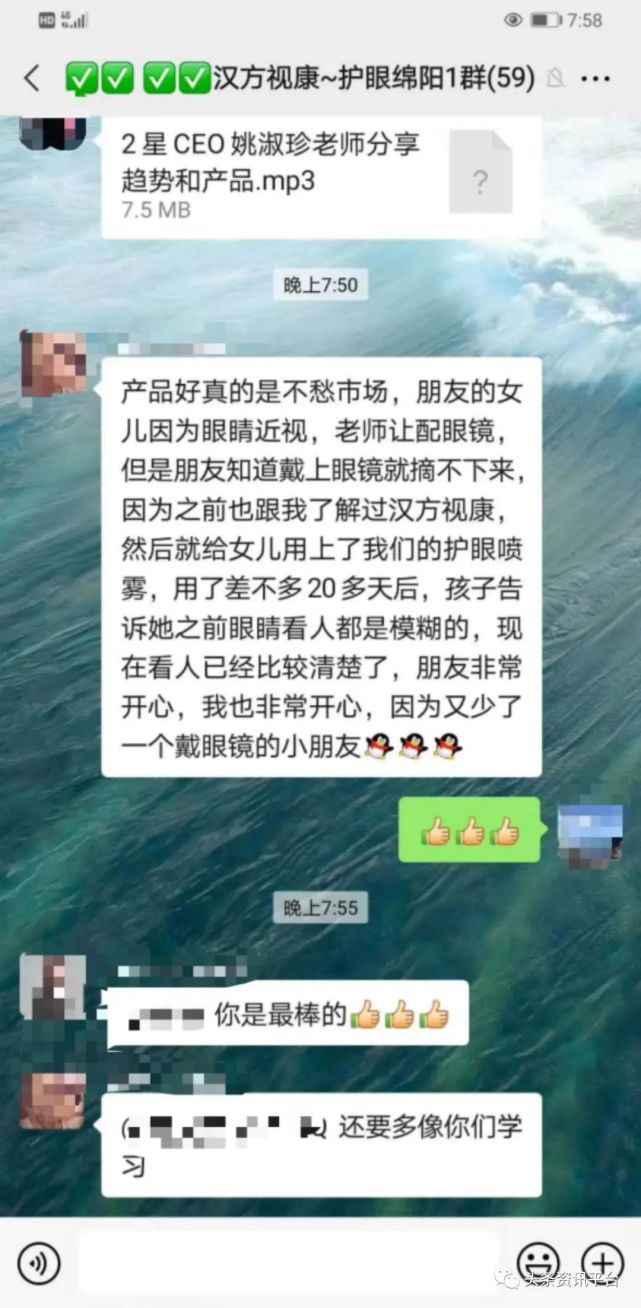641x1308 pixels.
Task: Open the shared mp3 file message
Action: (x=321, y=176)
